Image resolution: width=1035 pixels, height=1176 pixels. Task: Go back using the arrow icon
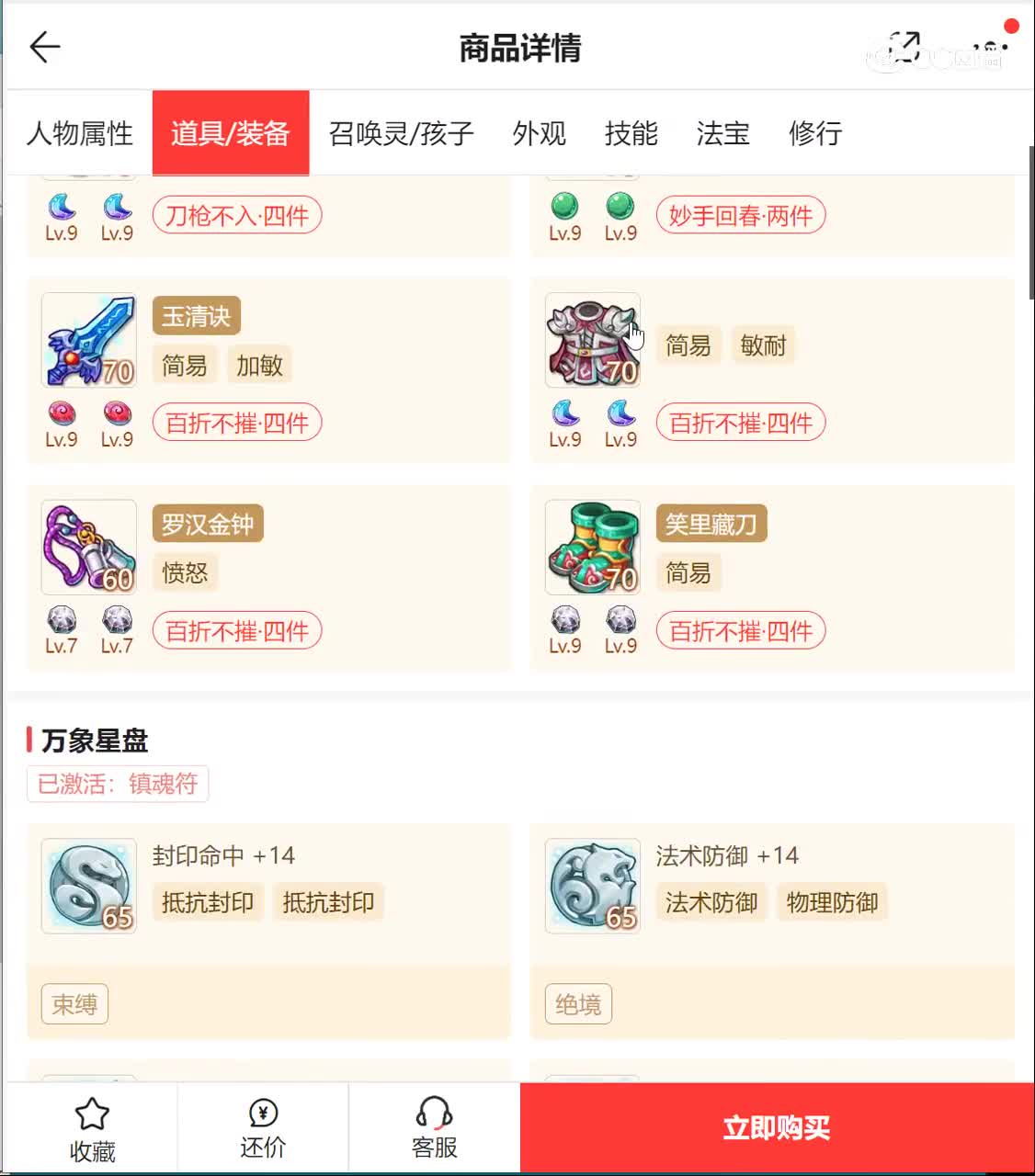click(44, 47)
